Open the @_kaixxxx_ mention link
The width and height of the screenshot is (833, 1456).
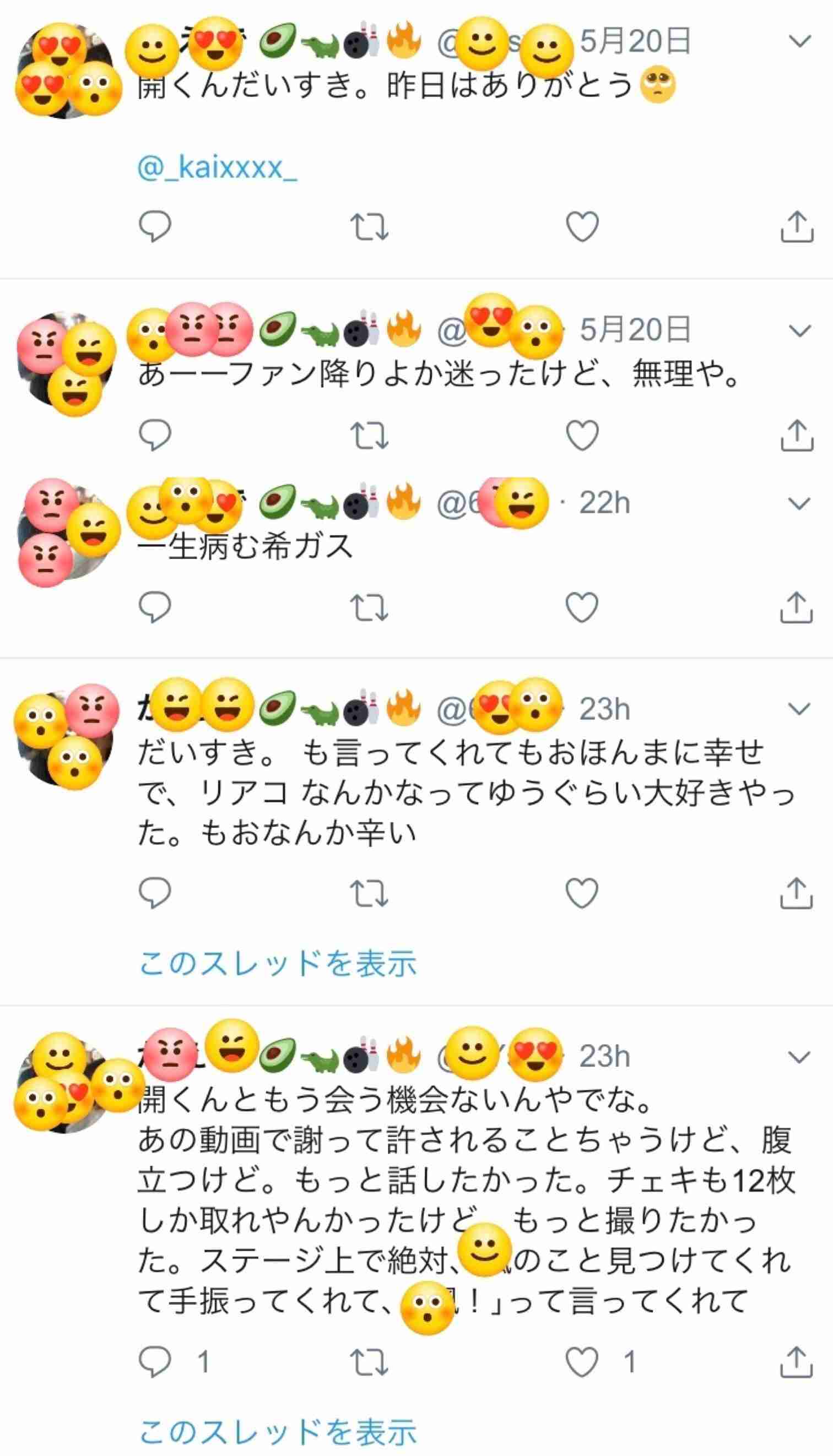(217, 167)
